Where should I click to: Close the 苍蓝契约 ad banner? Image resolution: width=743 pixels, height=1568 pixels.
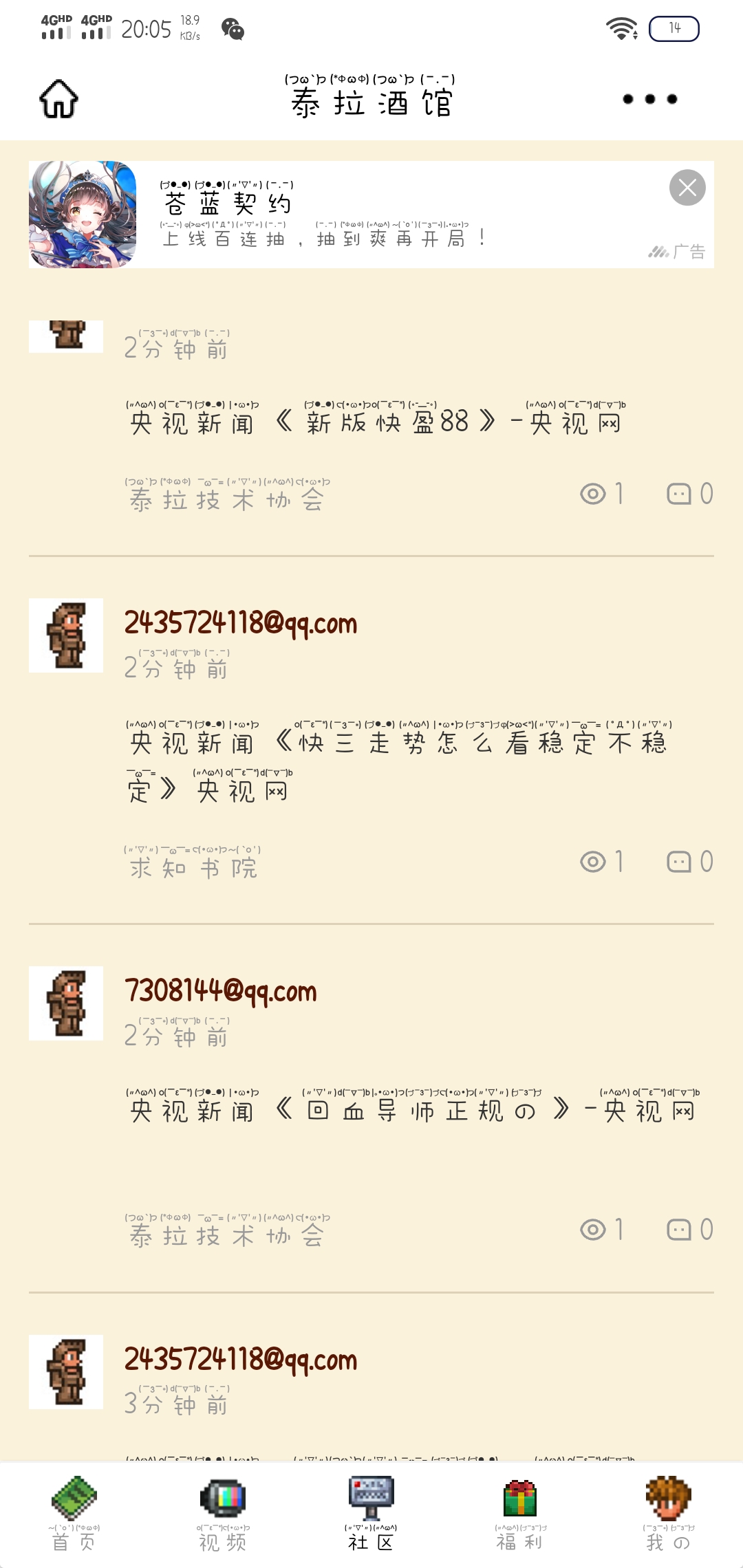click(687, 187)
